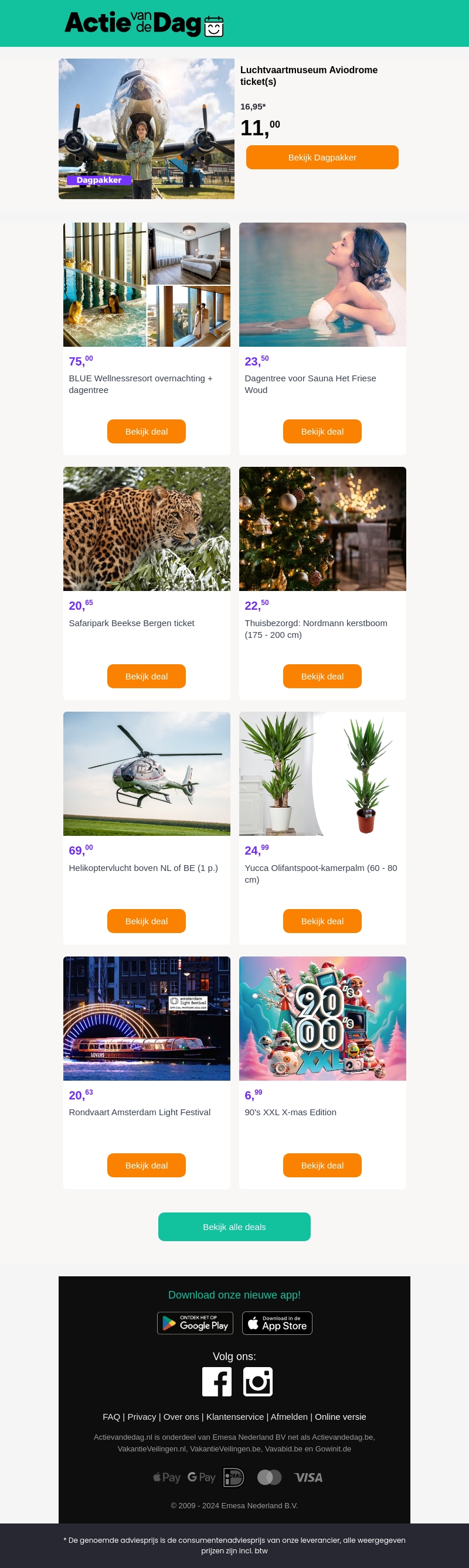View deal for BLUE Wellnessresort overnachting
The height and width of the screenshot is (1568, 469).
pyautogui.click(x=146, y=431)
